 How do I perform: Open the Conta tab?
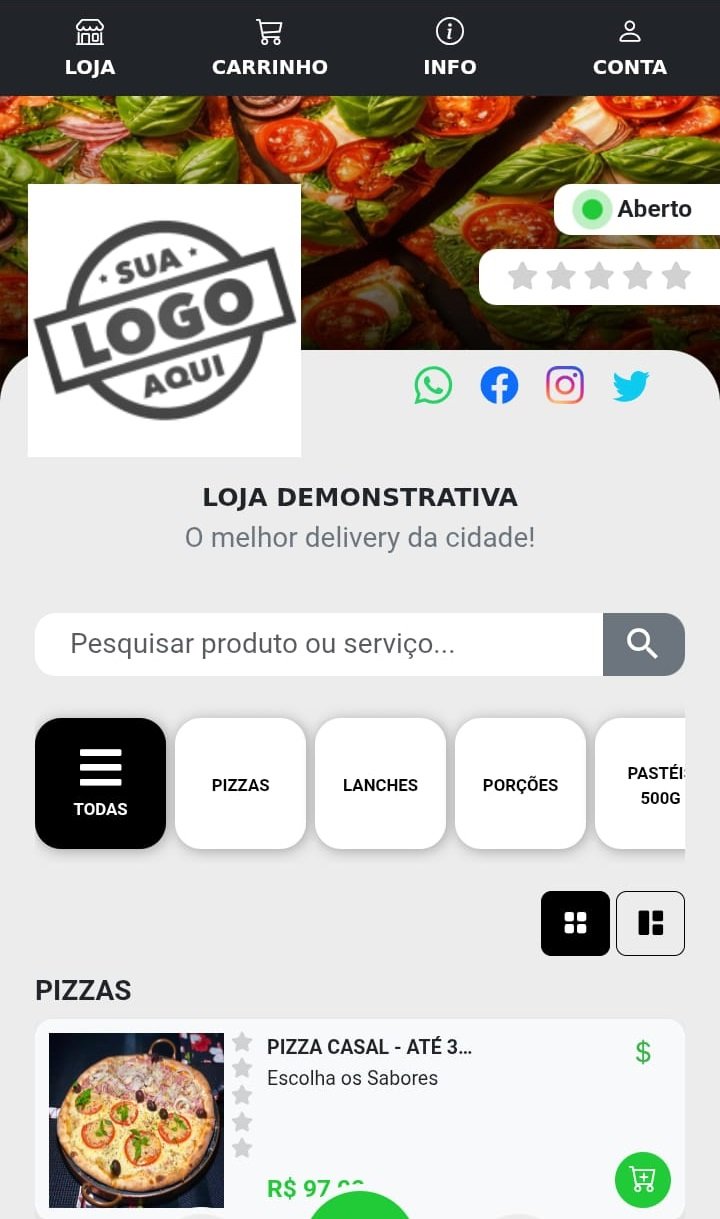(629, 48)
